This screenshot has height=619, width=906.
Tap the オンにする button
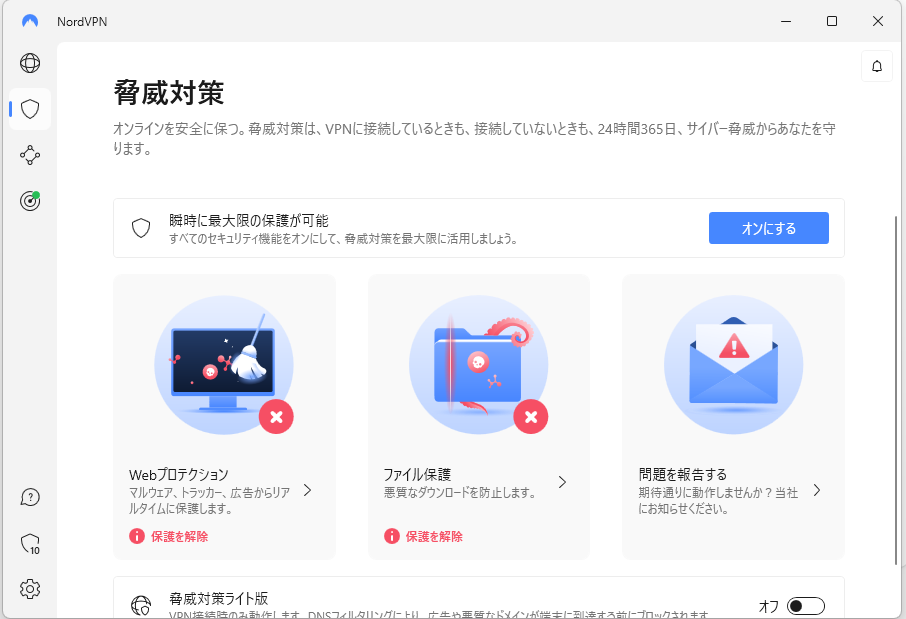768,228
